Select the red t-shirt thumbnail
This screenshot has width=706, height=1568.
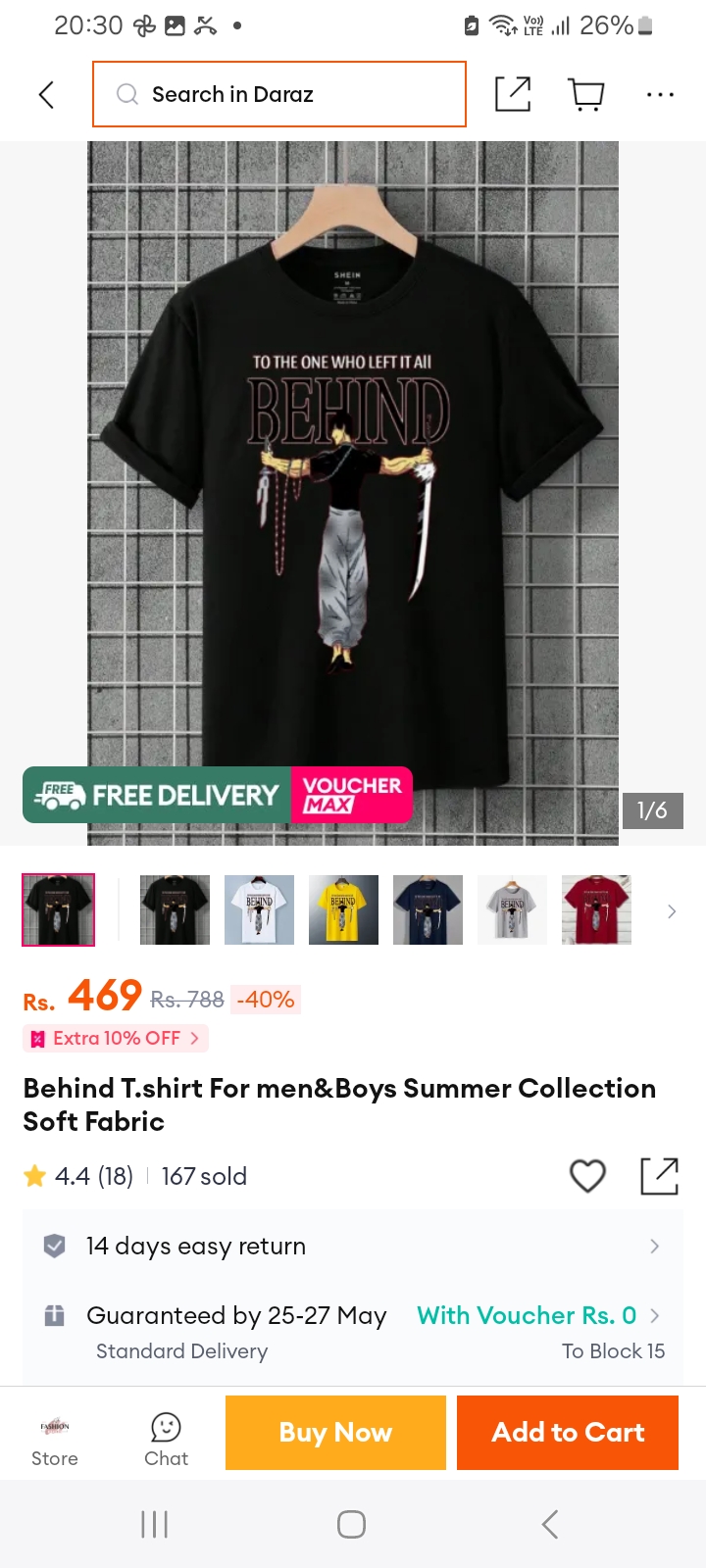(x=596, y=910)
